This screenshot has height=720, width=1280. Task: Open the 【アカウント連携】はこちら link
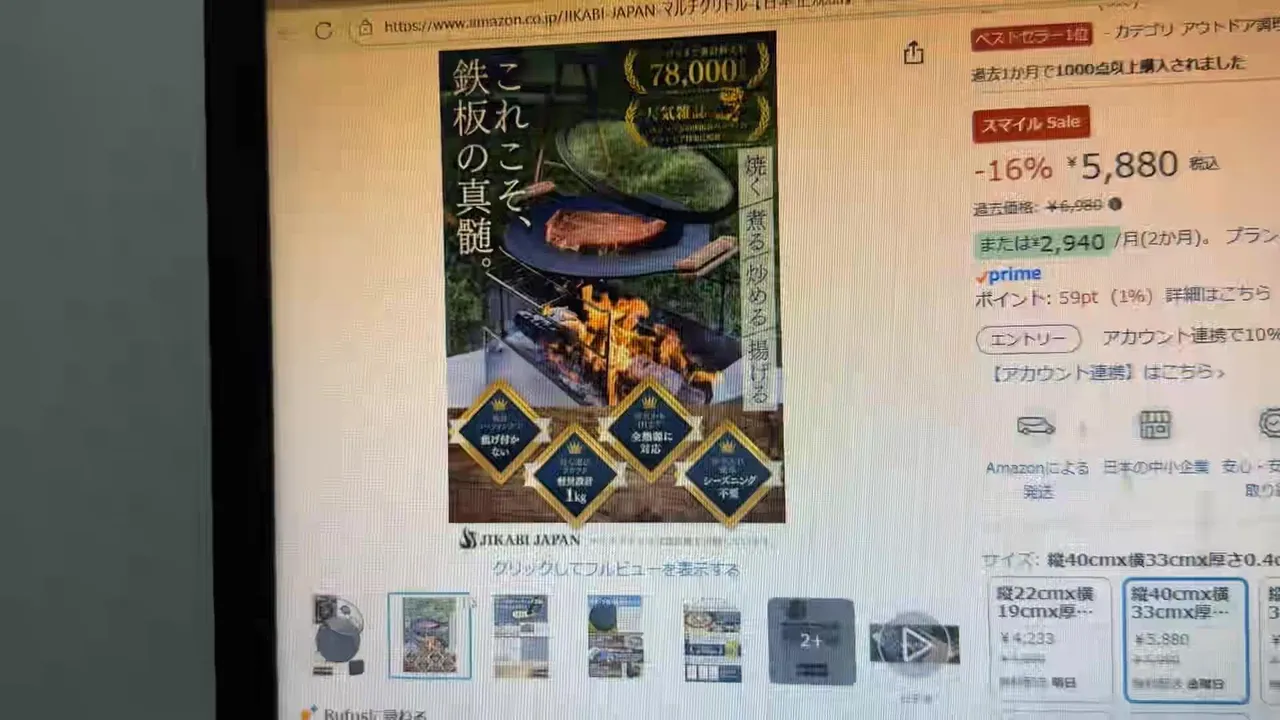click(x=1107, y=372)
